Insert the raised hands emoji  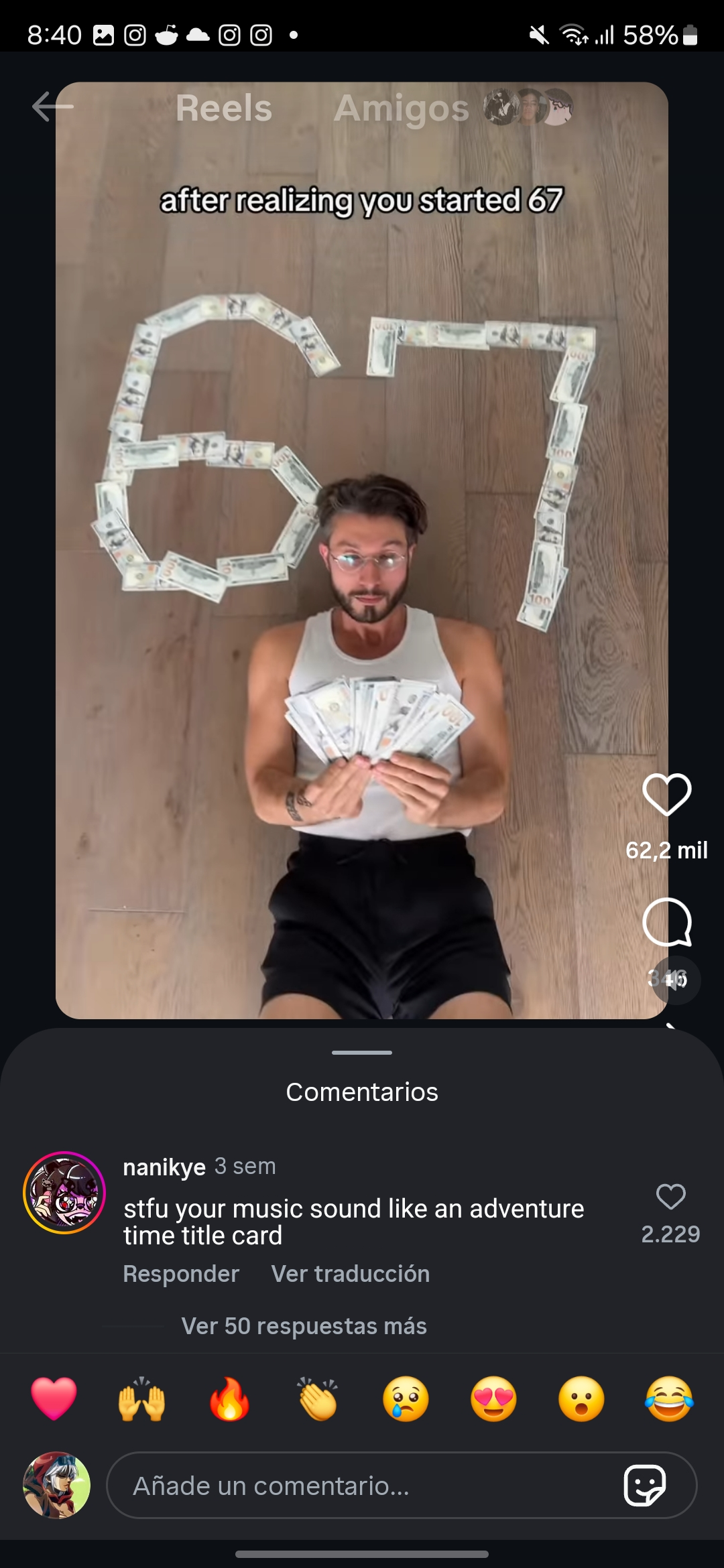[x=141, y=1399]
